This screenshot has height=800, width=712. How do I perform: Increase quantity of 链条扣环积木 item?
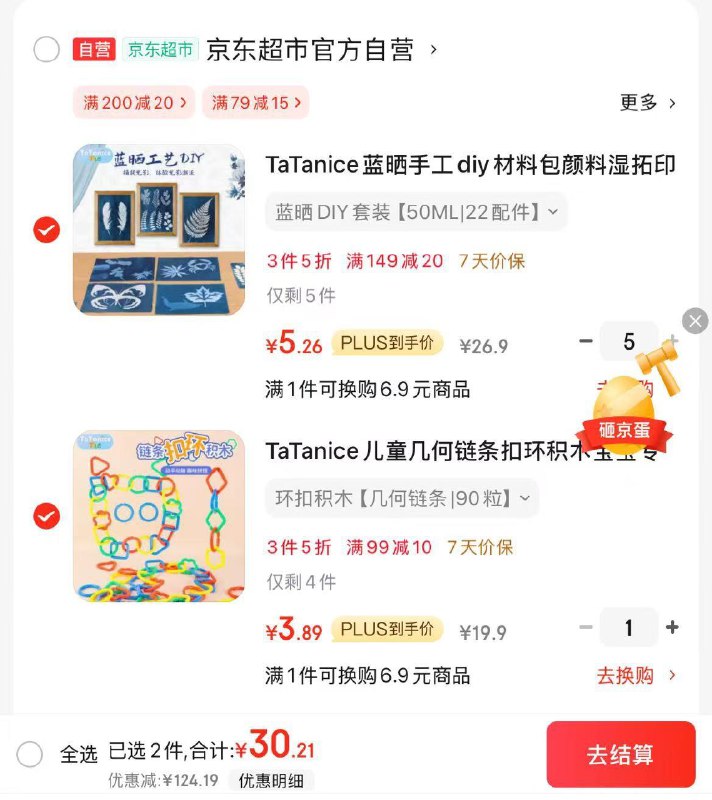pos(672,628)
